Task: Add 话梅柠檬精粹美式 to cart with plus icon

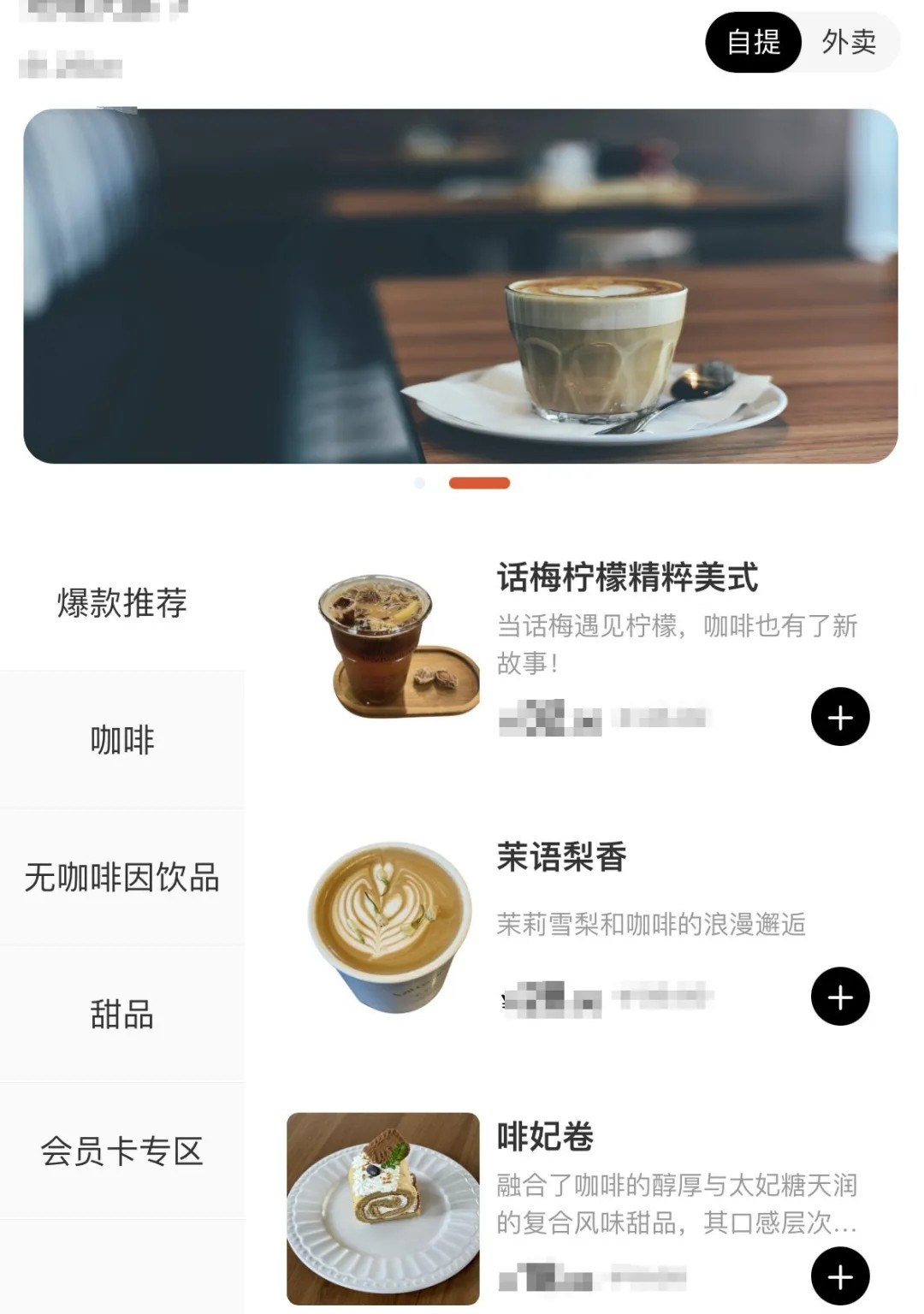Action: coord(842,717)
